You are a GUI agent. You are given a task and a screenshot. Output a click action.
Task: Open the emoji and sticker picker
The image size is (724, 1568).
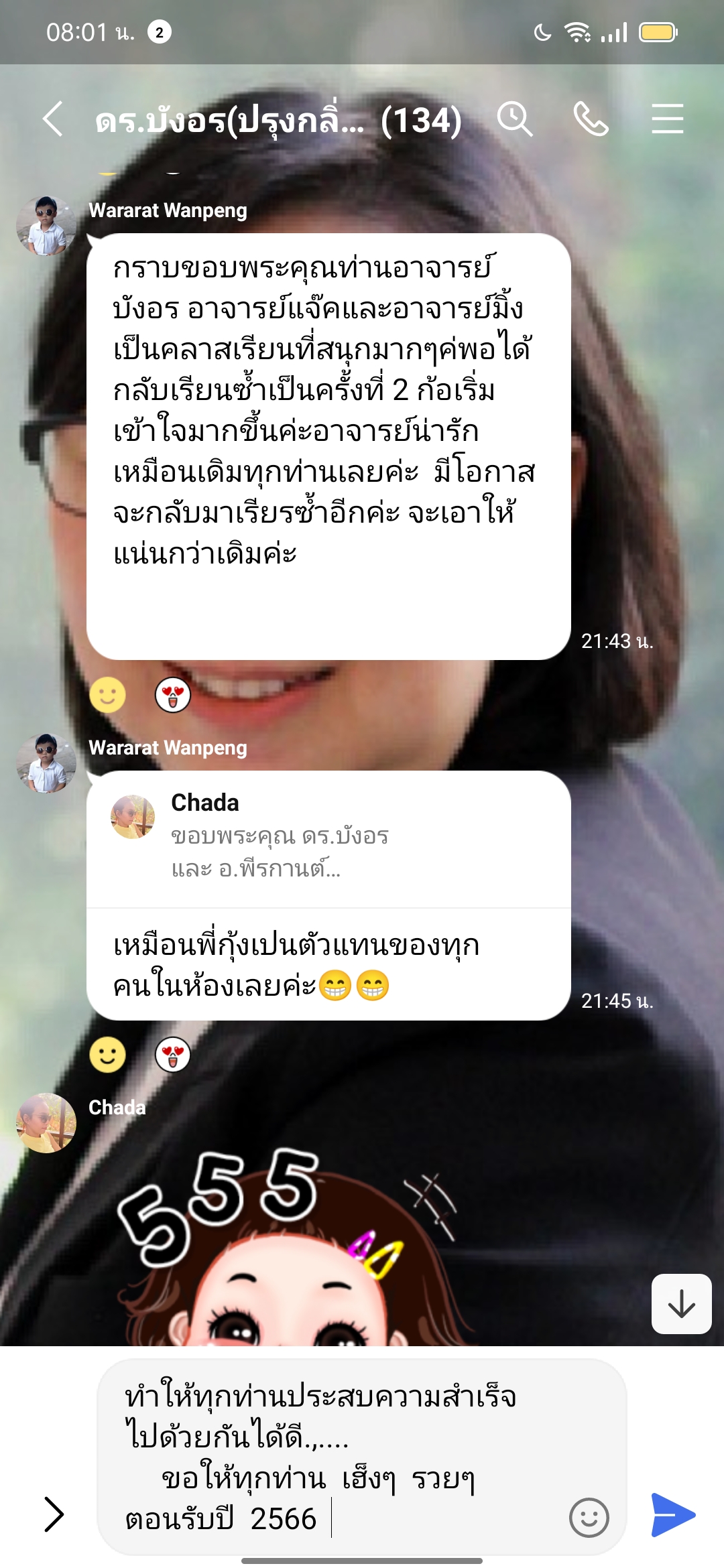[589, 1517]
